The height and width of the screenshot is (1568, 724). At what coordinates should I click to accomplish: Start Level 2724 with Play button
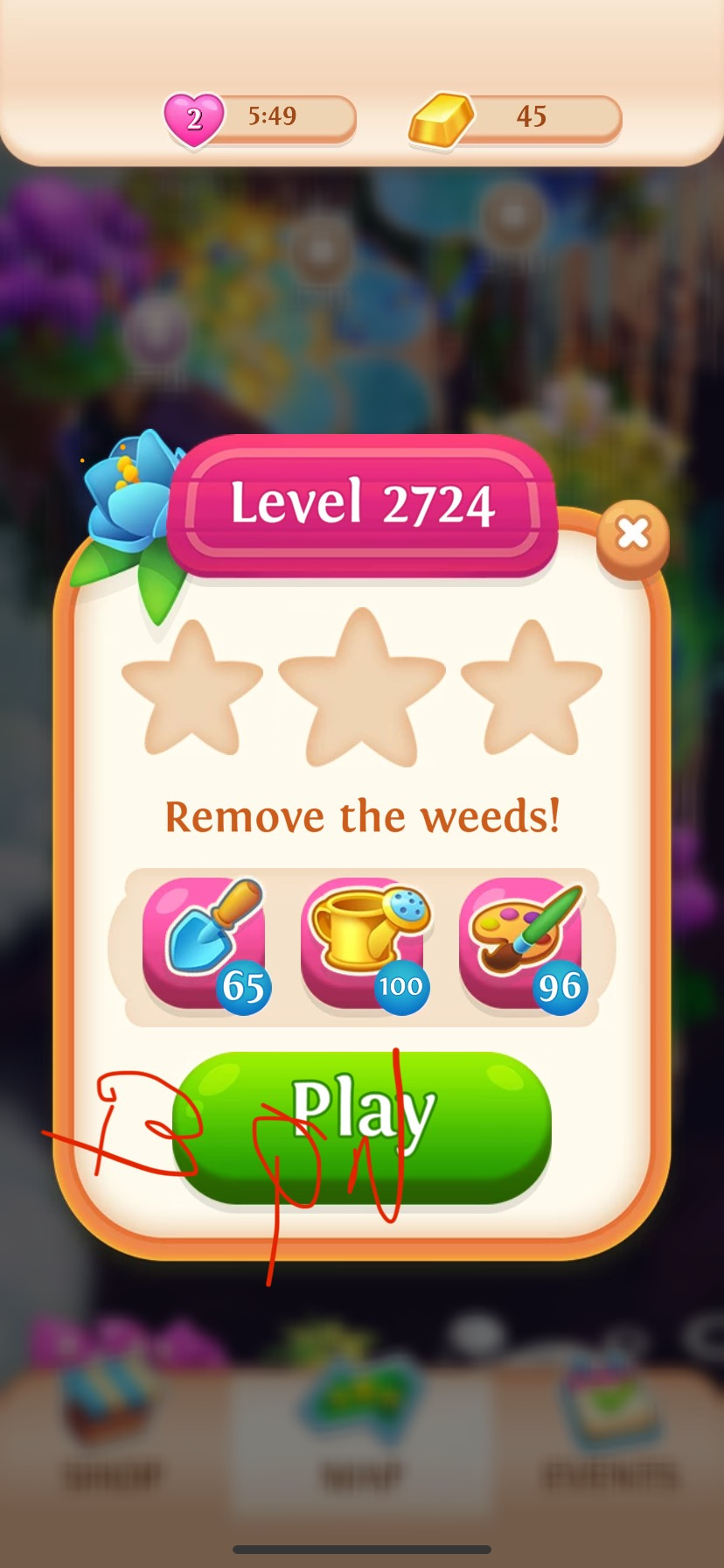tap(362, 1126)
